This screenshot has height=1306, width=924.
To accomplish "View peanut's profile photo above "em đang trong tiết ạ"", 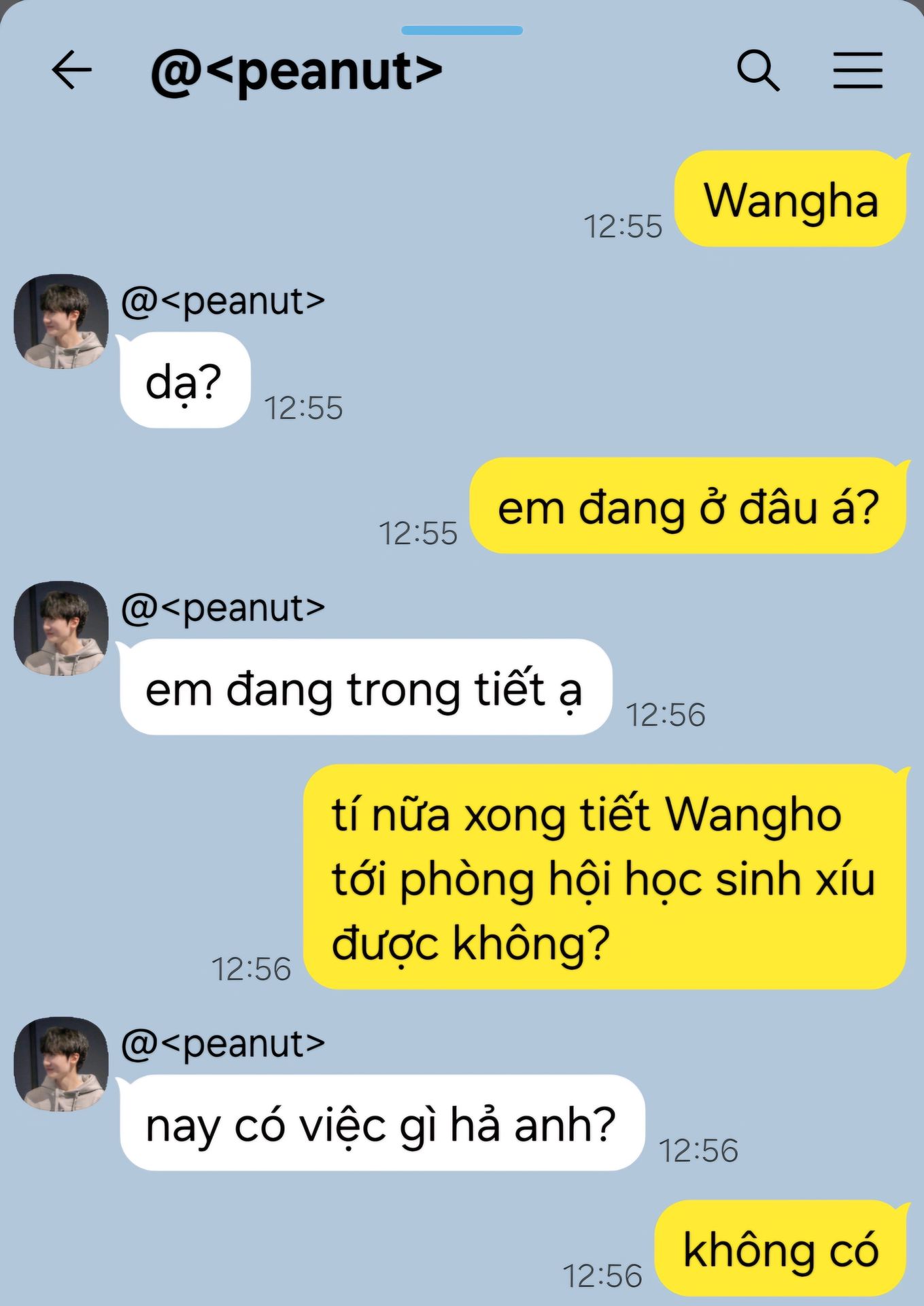I will point(61,628).
